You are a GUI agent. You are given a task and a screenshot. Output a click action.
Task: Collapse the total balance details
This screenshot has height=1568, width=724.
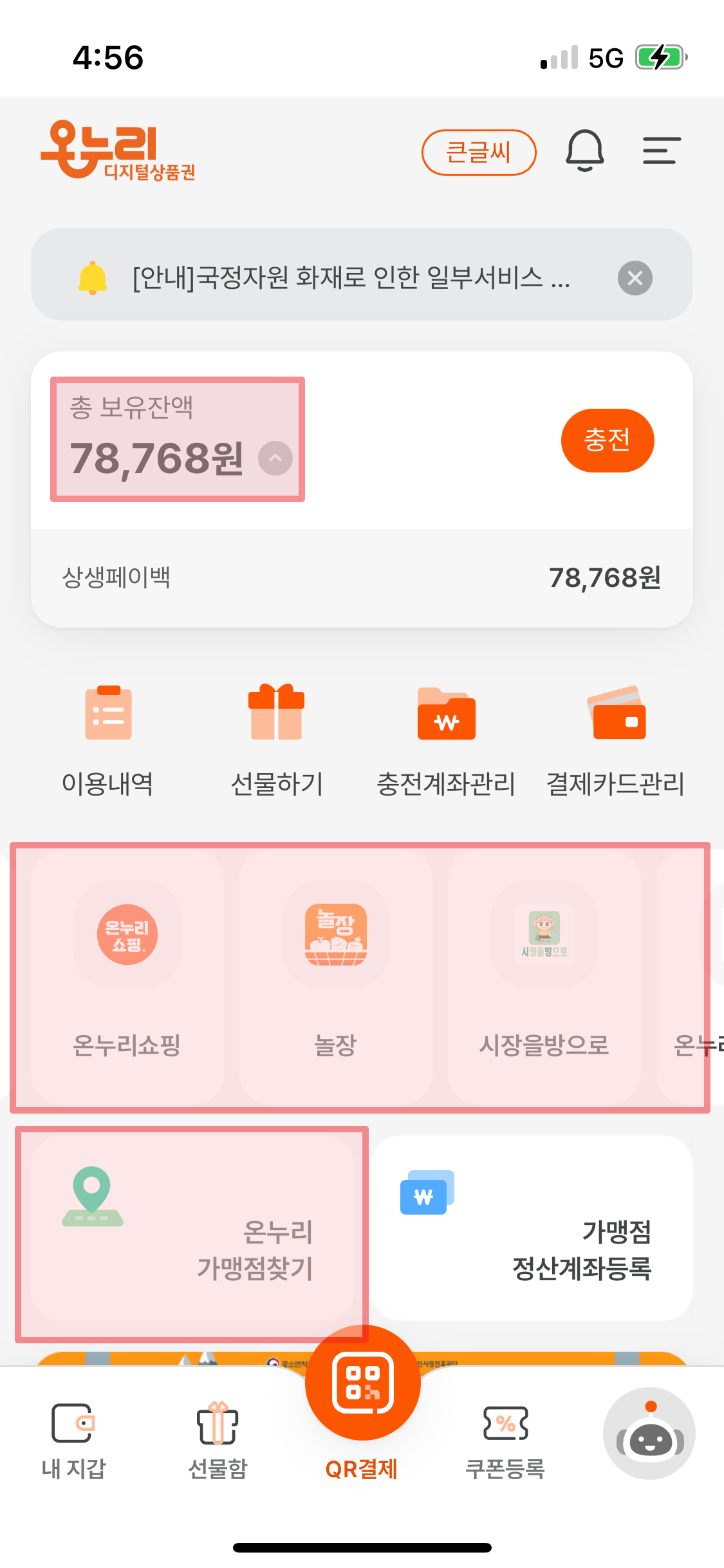coord(275,458)
